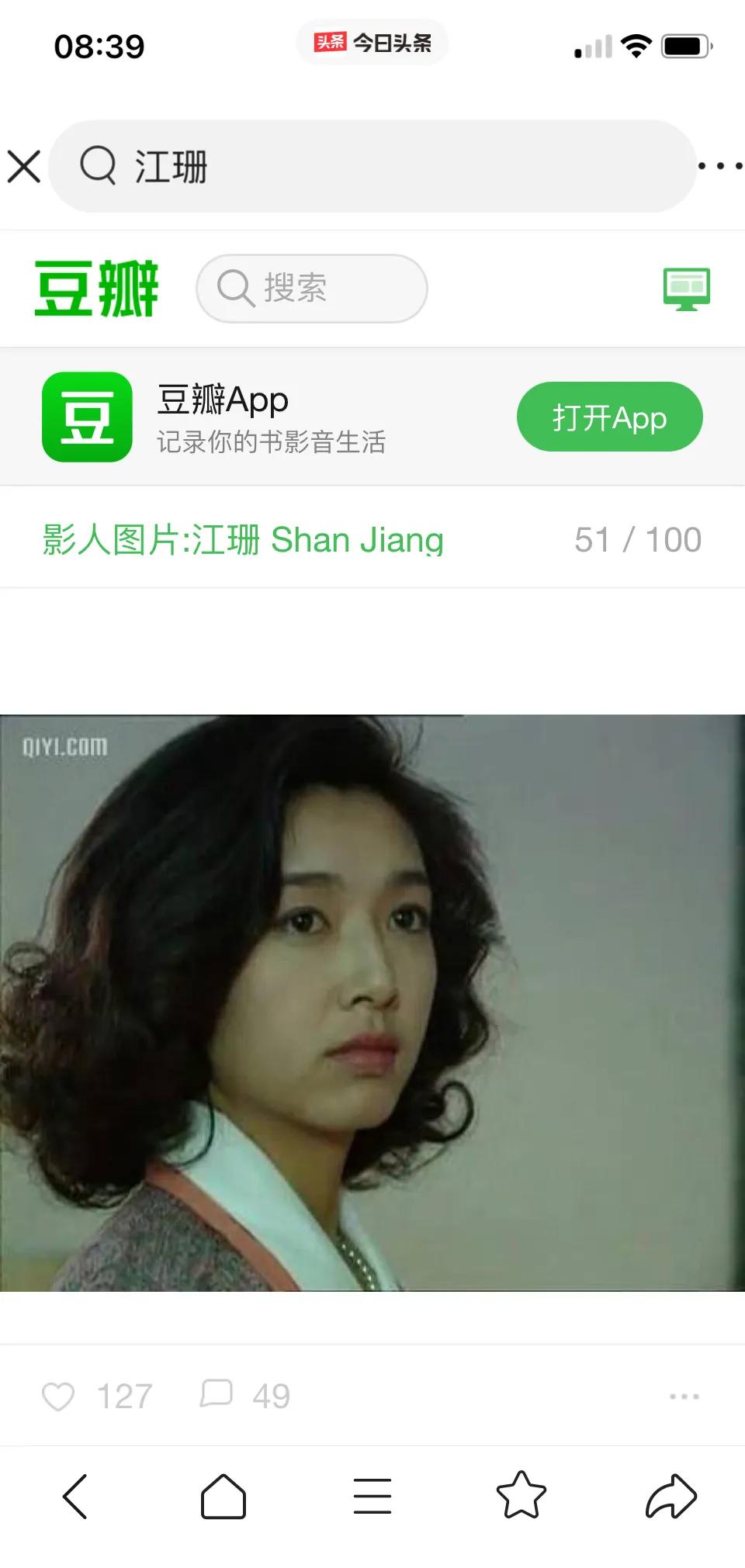Bookmark this page with the star icon
This screenshot has height=1568, width=745.
point(521,1496)
